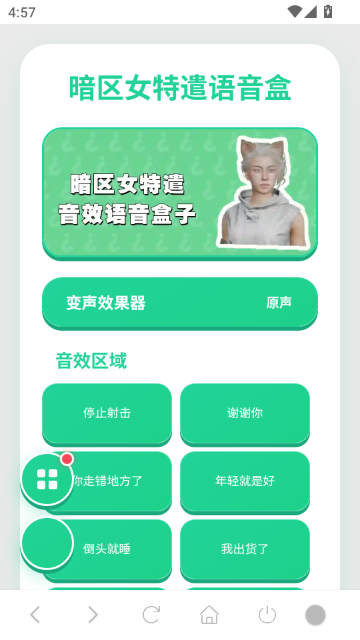Viewport: 360px width, 640px height.
Task: Open the floating grid menu button
Action: (x=47, y=479)
